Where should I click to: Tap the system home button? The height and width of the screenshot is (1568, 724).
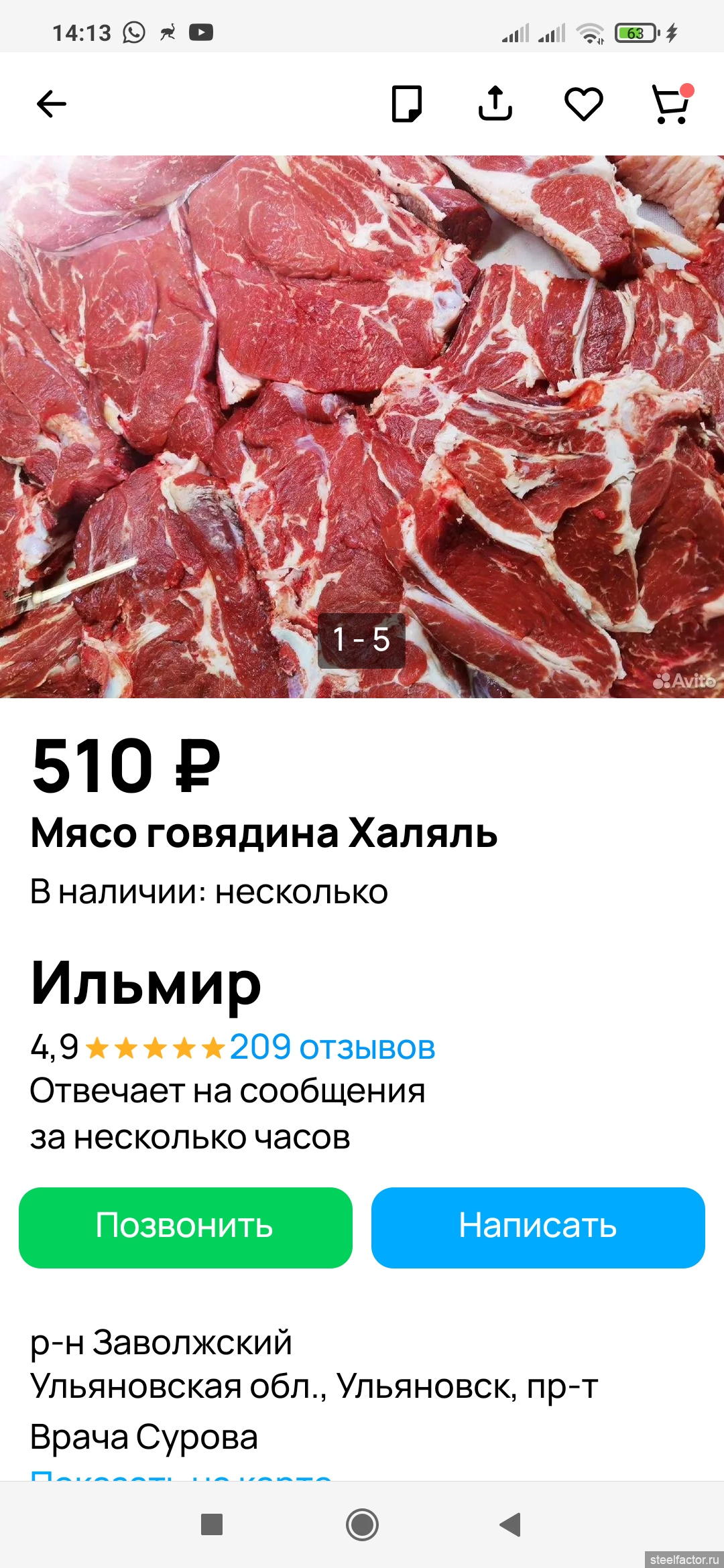click(362, 1524)
